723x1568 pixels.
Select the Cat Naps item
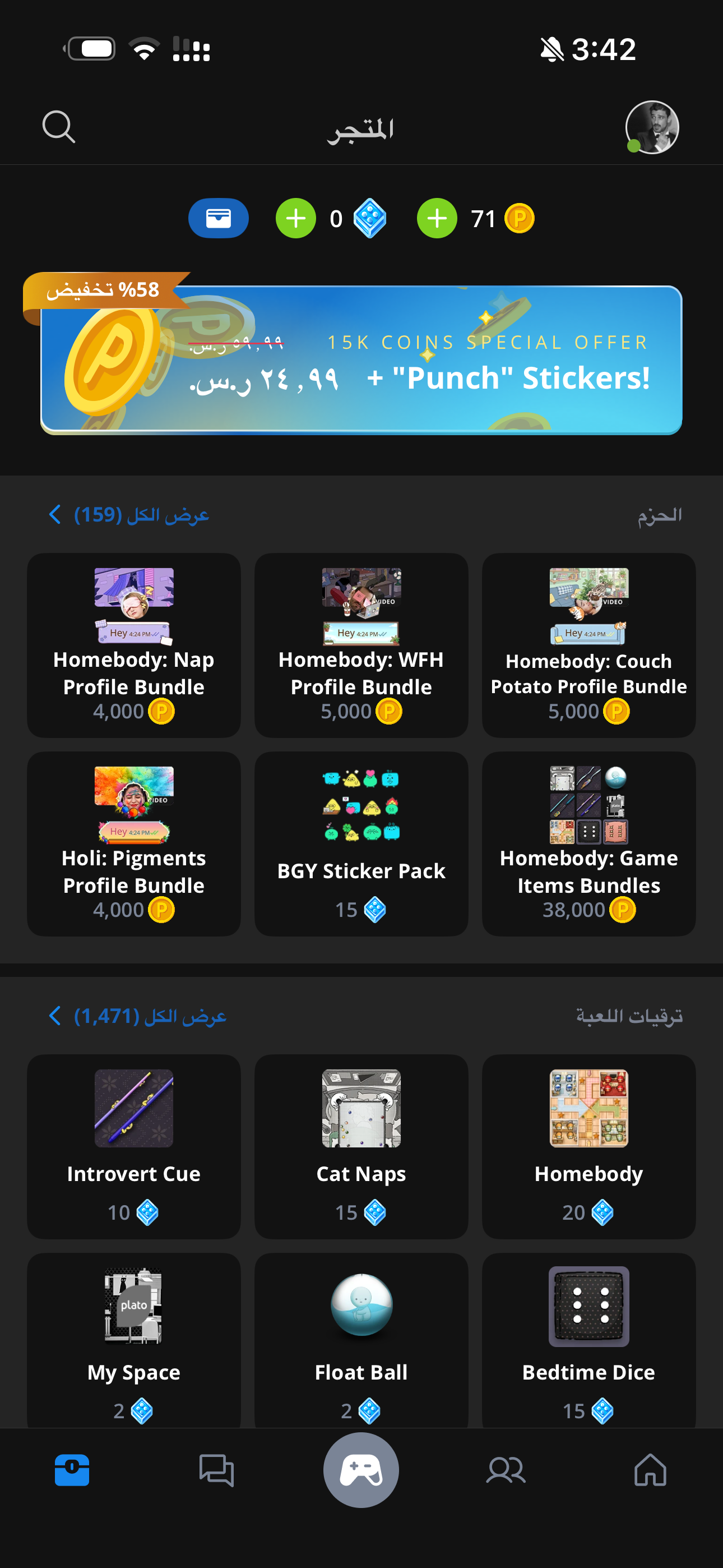361,1146
